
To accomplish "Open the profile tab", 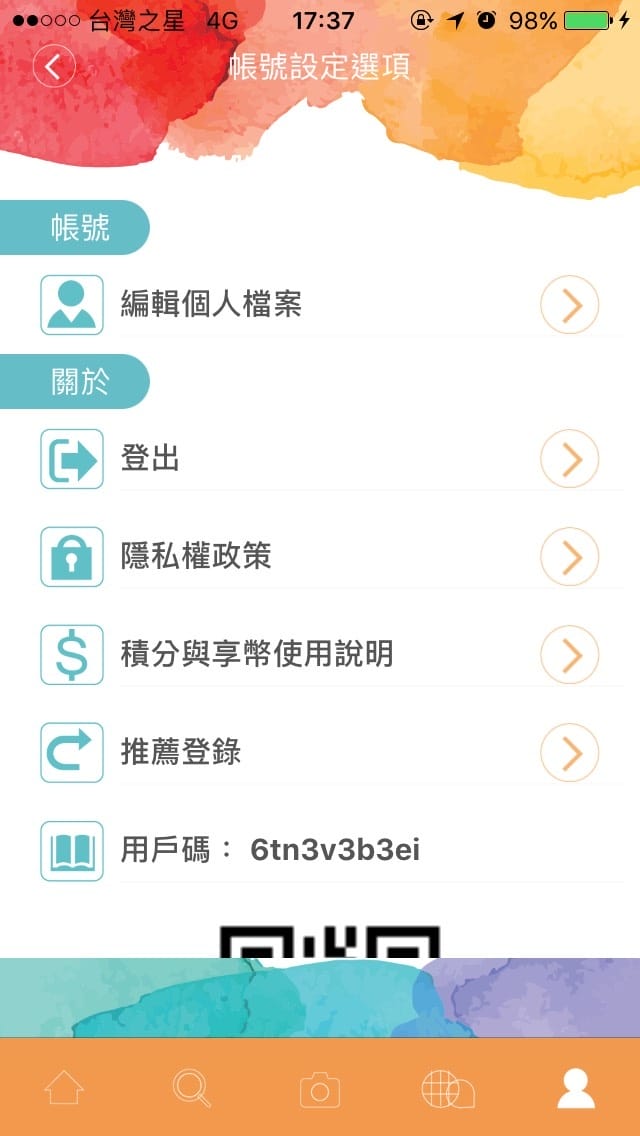I will coord(576,1088).
